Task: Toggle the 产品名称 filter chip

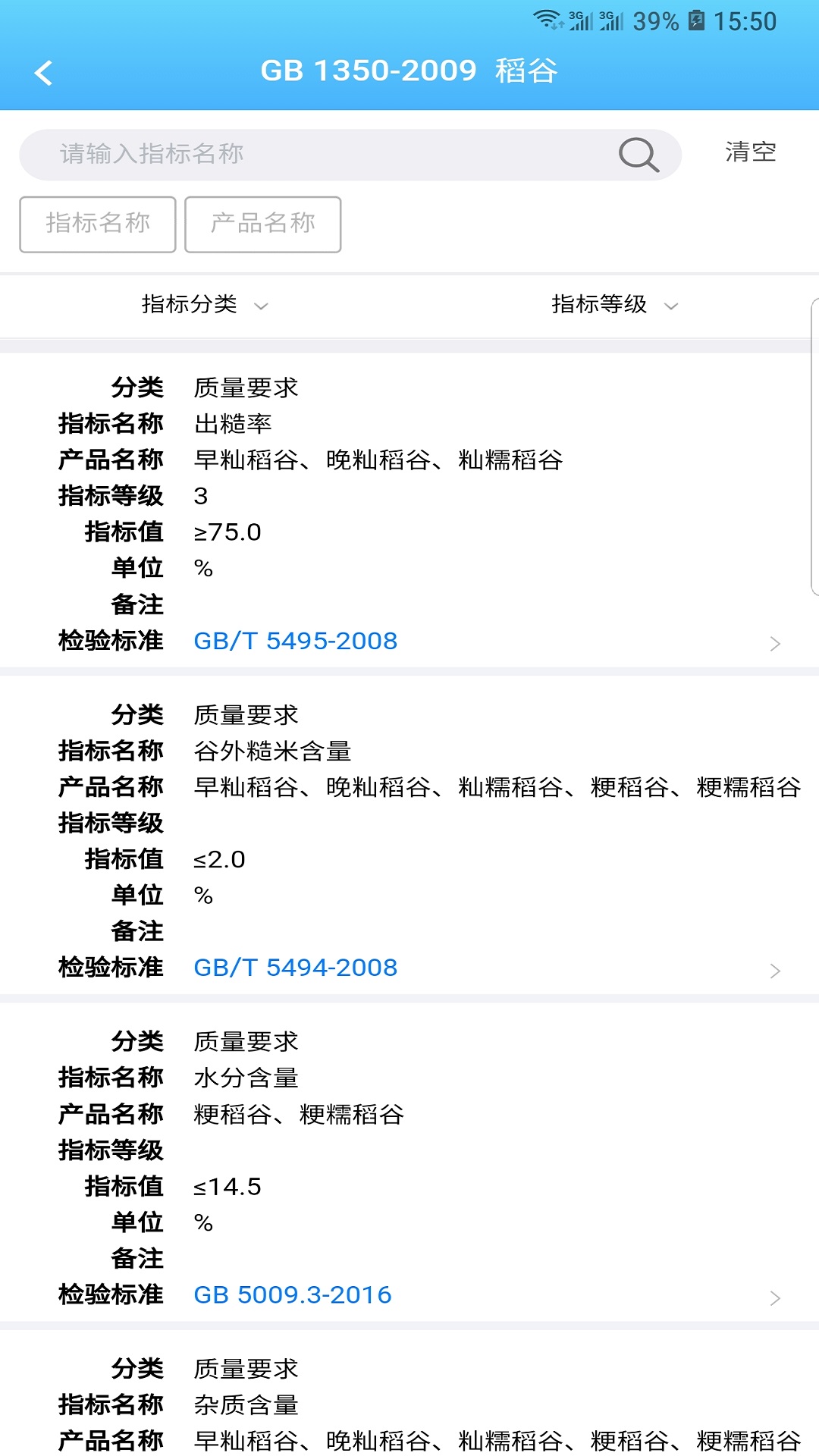Action: click(263, 224)
